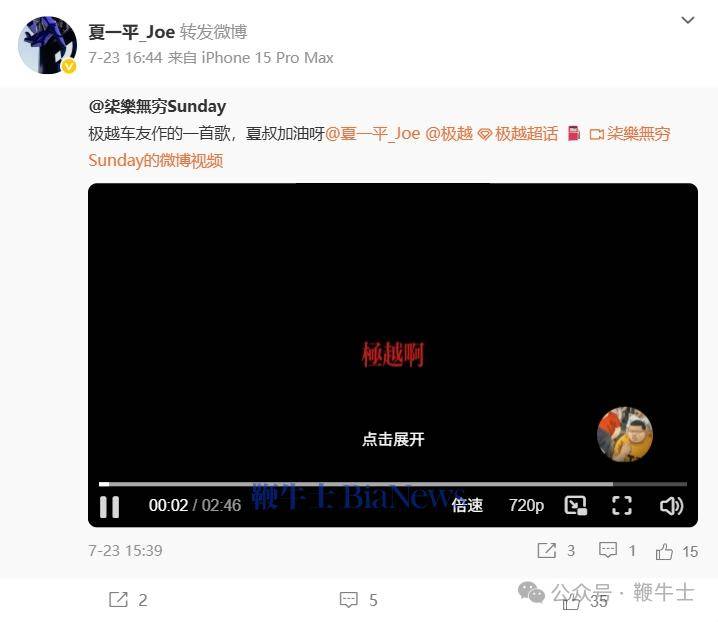This screenshot has width=718, height=622.
Task: Enter fullscreen video mode
Action: [622, 505]
